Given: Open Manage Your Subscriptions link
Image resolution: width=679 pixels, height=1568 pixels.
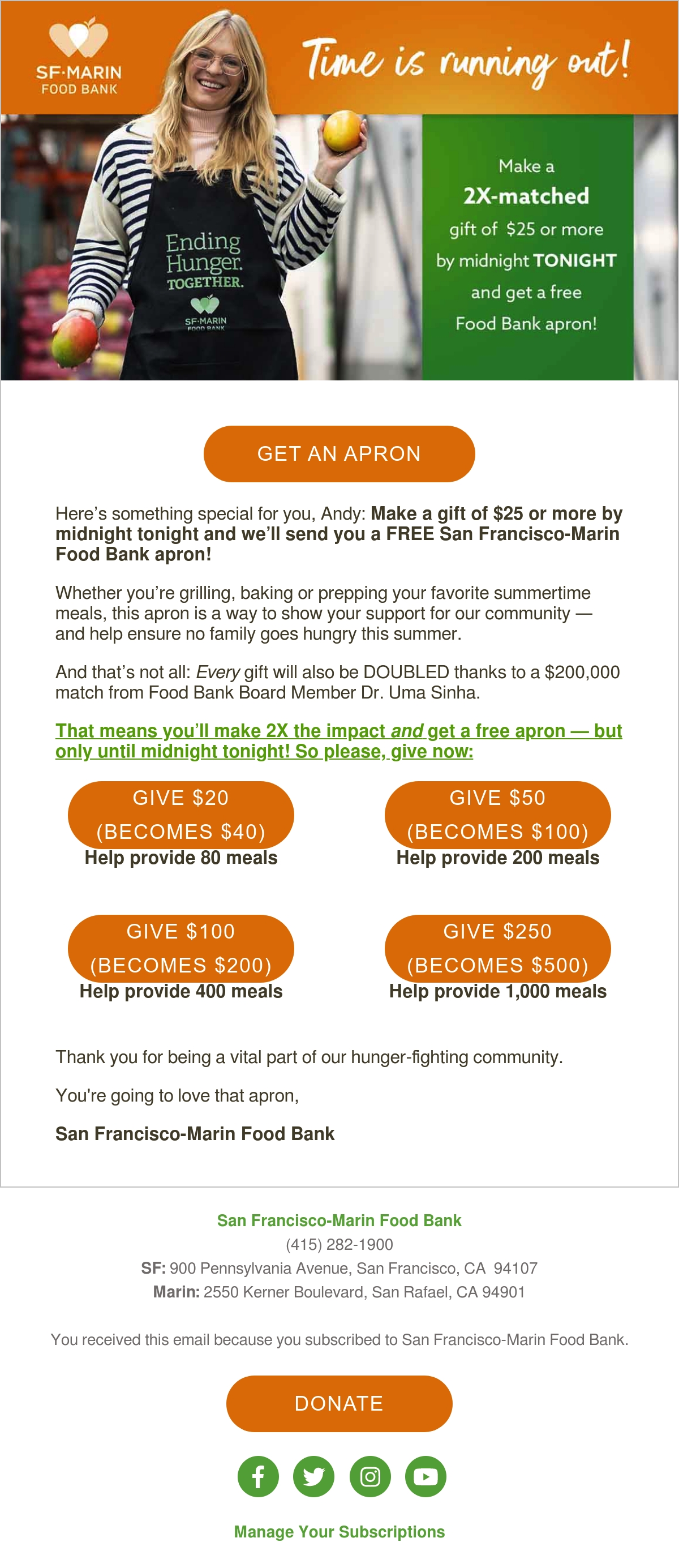Looking at the screenshot, I should [339, 1531].
